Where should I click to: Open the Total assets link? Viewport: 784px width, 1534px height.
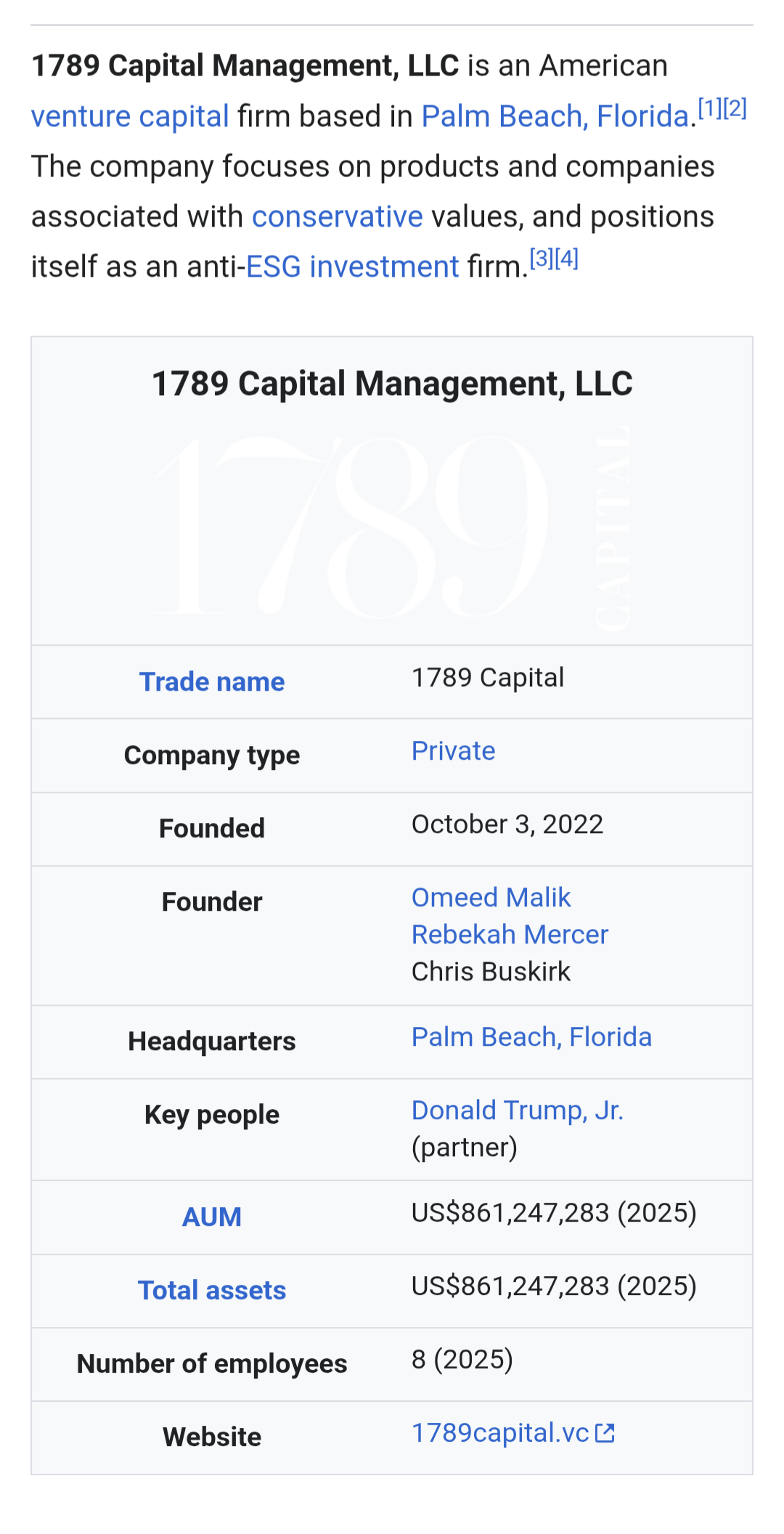212,1291
